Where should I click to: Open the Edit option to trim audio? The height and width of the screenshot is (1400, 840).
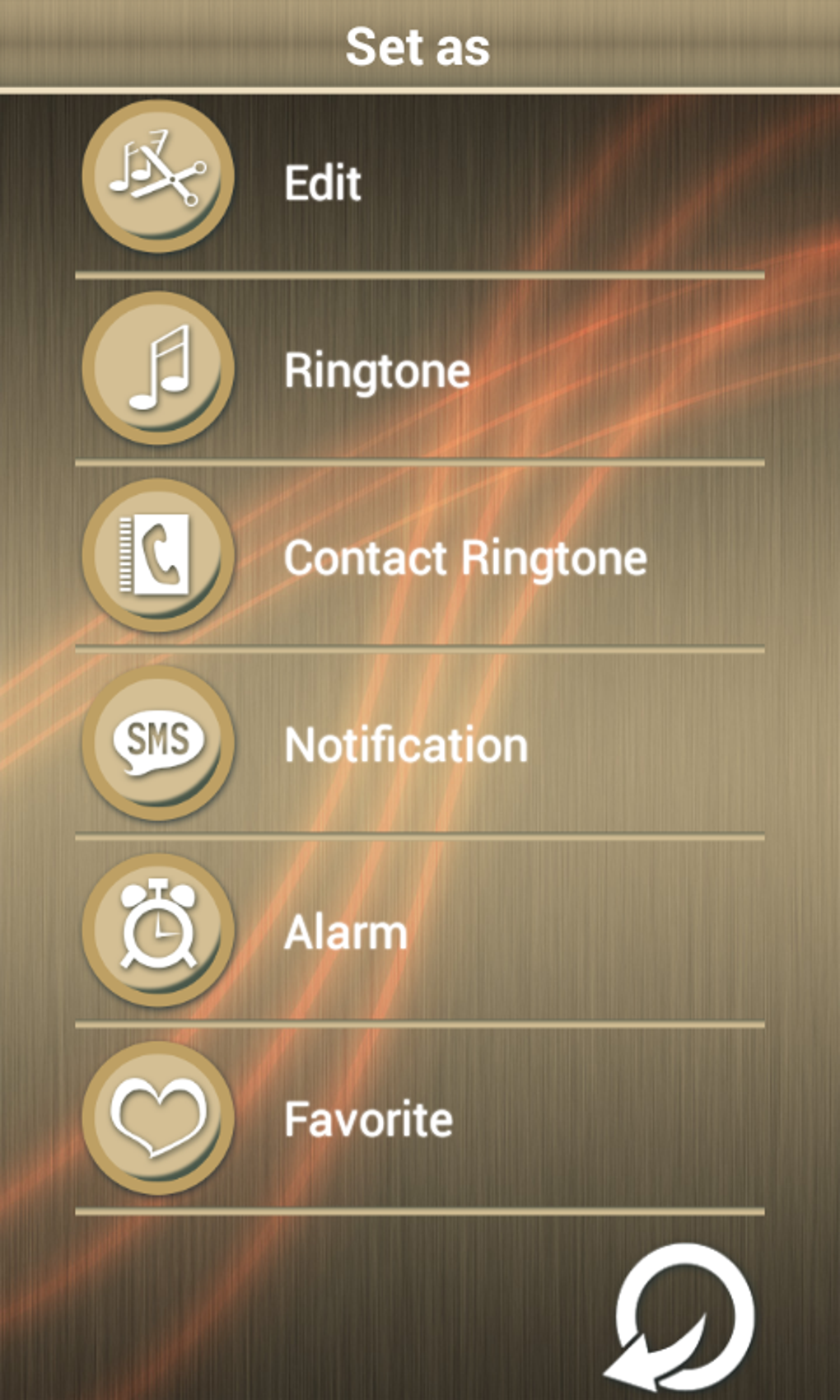(x=321, y=182)
